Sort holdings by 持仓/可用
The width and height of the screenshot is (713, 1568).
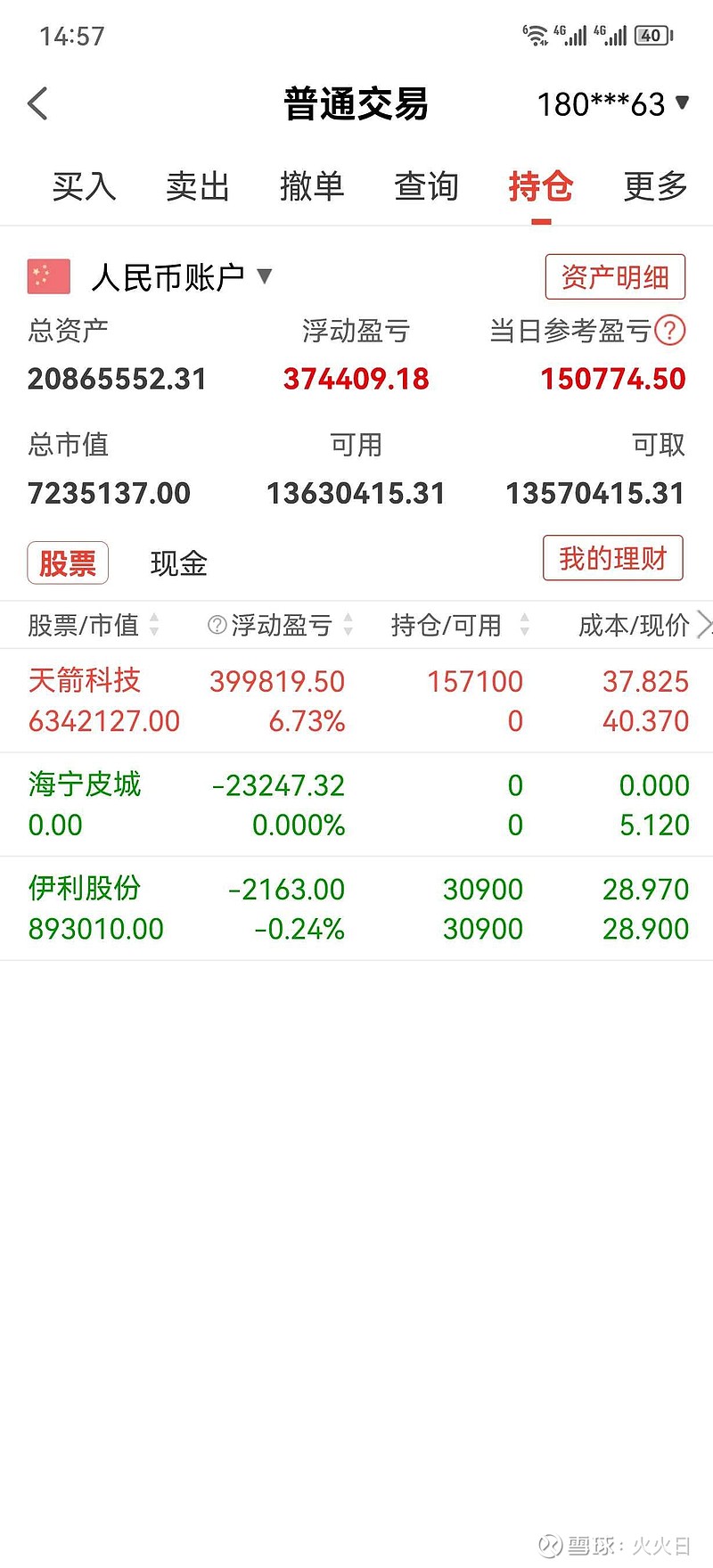pos(458,625)
